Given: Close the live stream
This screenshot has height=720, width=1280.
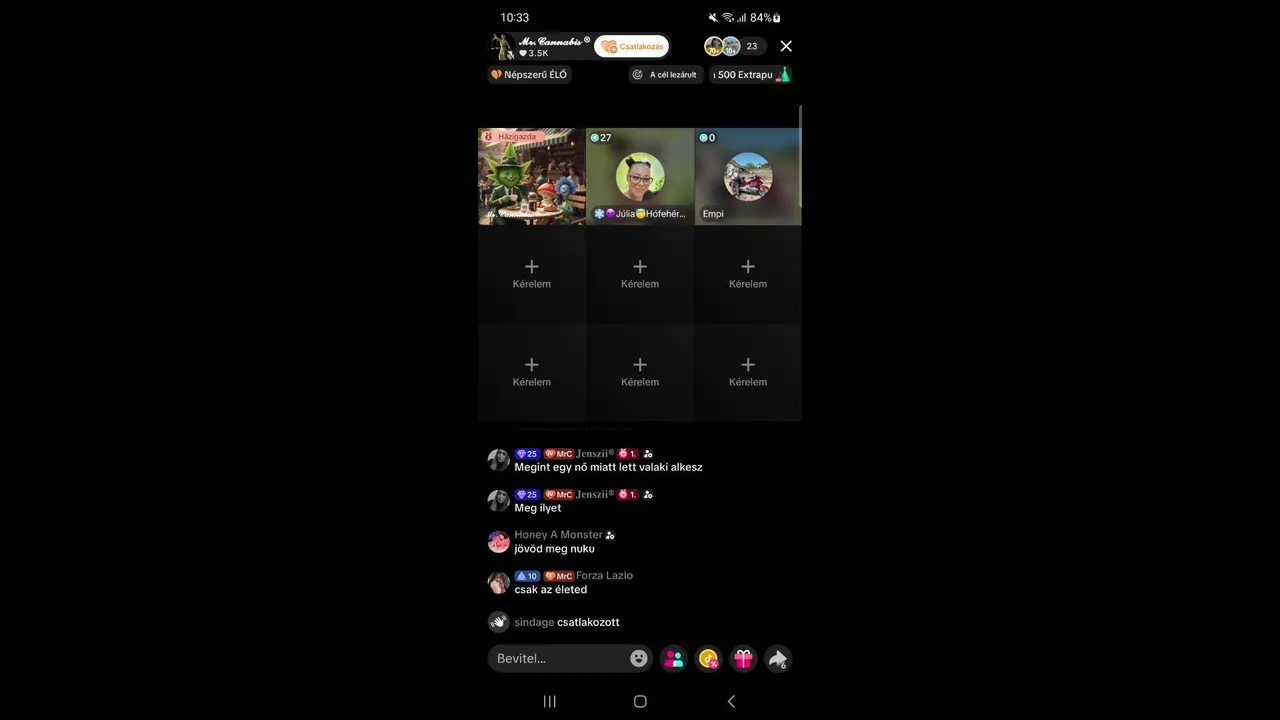Looking at the screenshot, I should [x=786, y=46].
